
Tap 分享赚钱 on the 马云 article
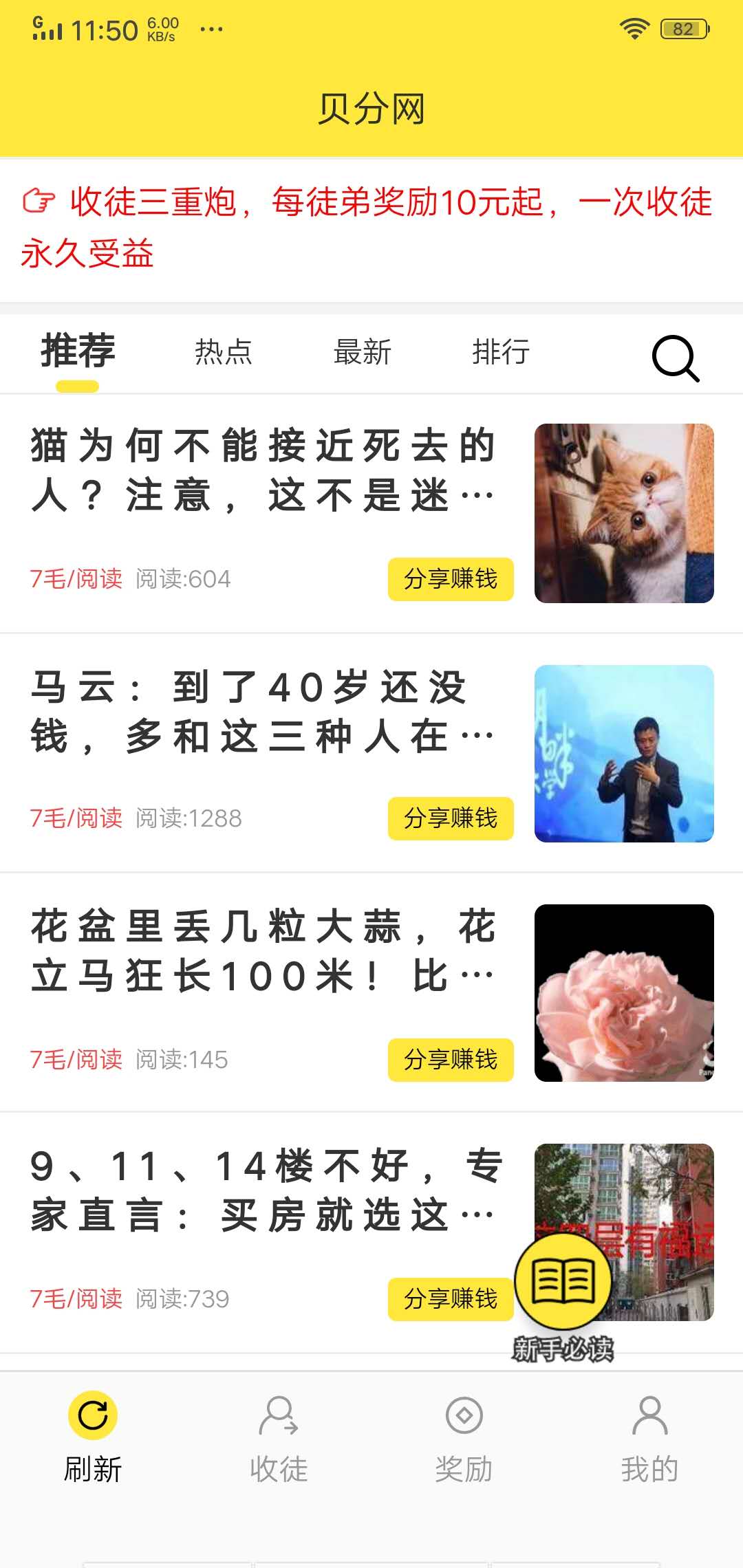451,818
